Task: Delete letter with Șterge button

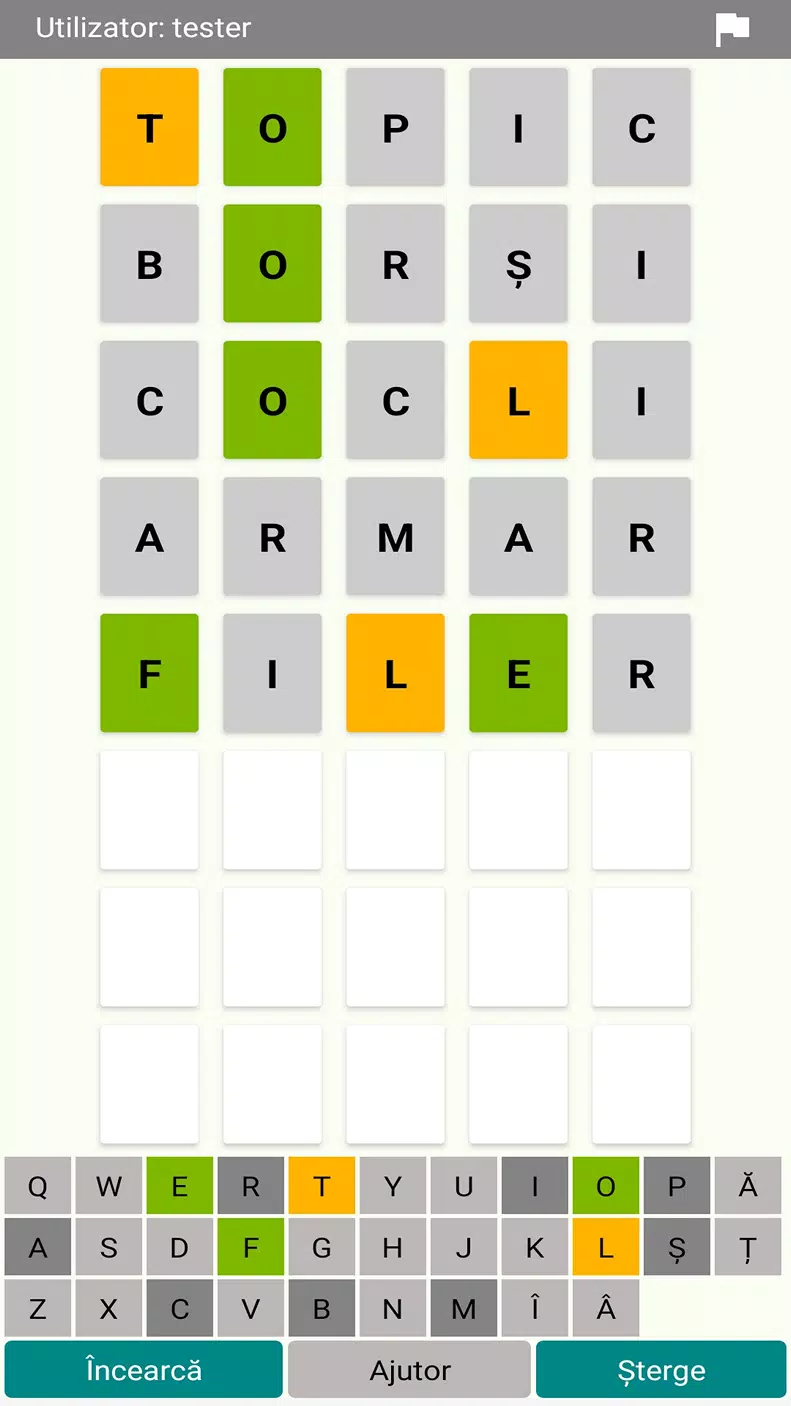Action: (661, 1369)
